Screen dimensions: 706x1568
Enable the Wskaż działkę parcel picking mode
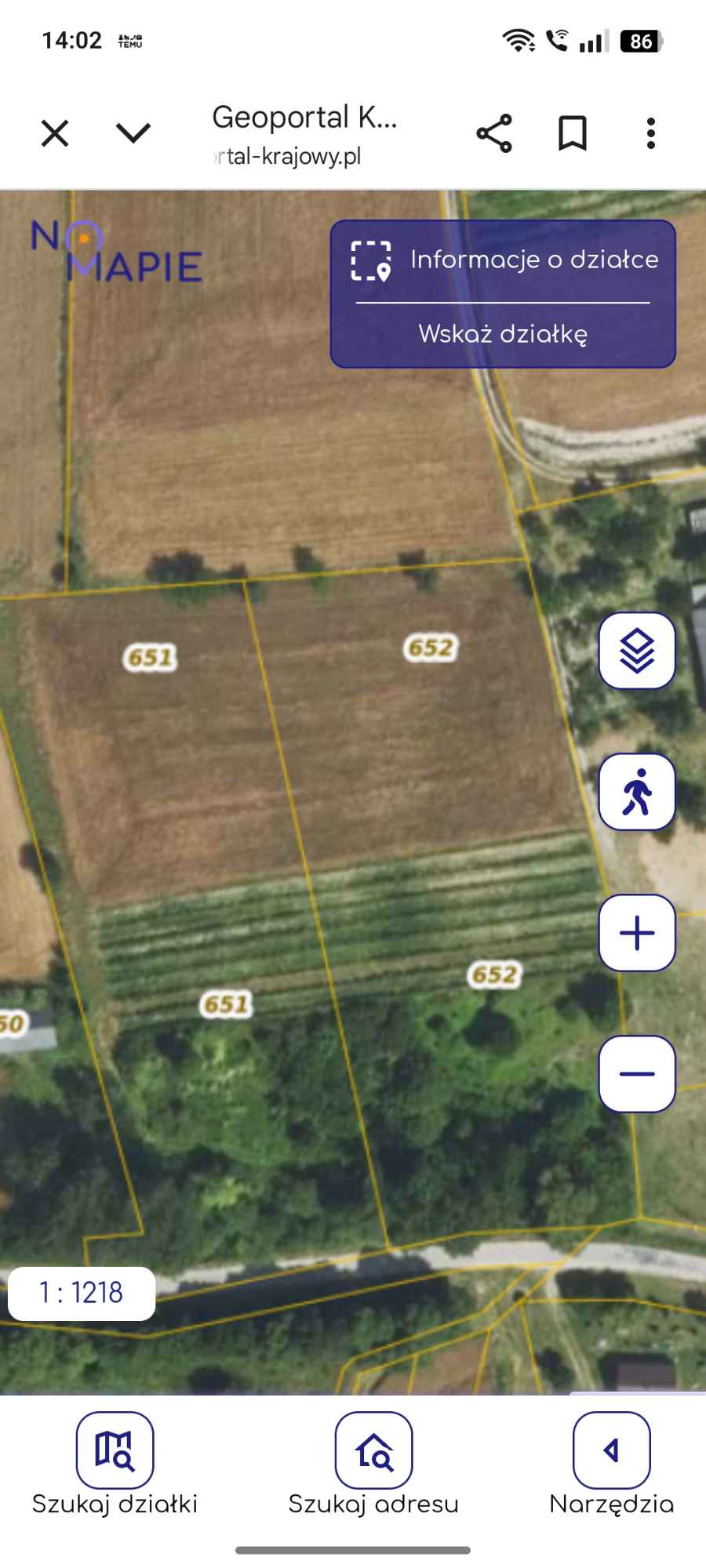coord(504,332)
